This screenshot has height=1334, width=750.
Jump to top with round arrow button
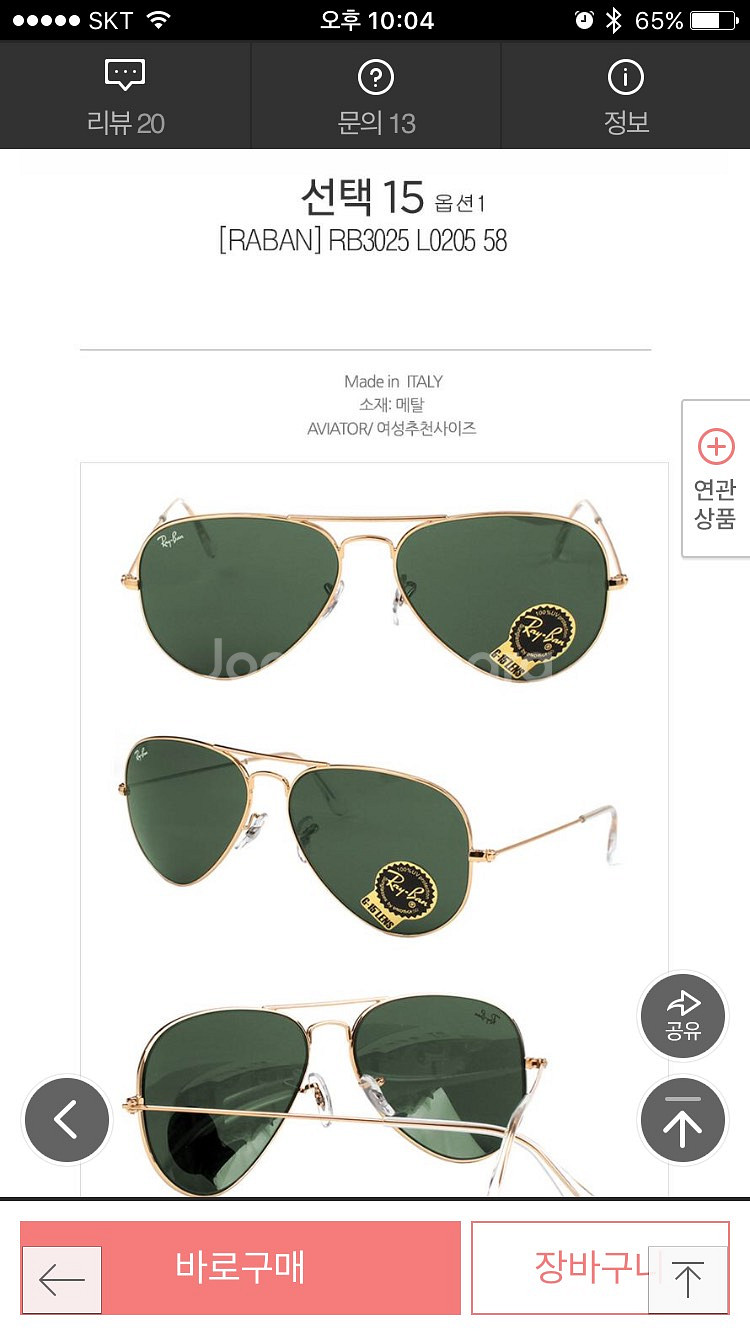[684, 1120]
